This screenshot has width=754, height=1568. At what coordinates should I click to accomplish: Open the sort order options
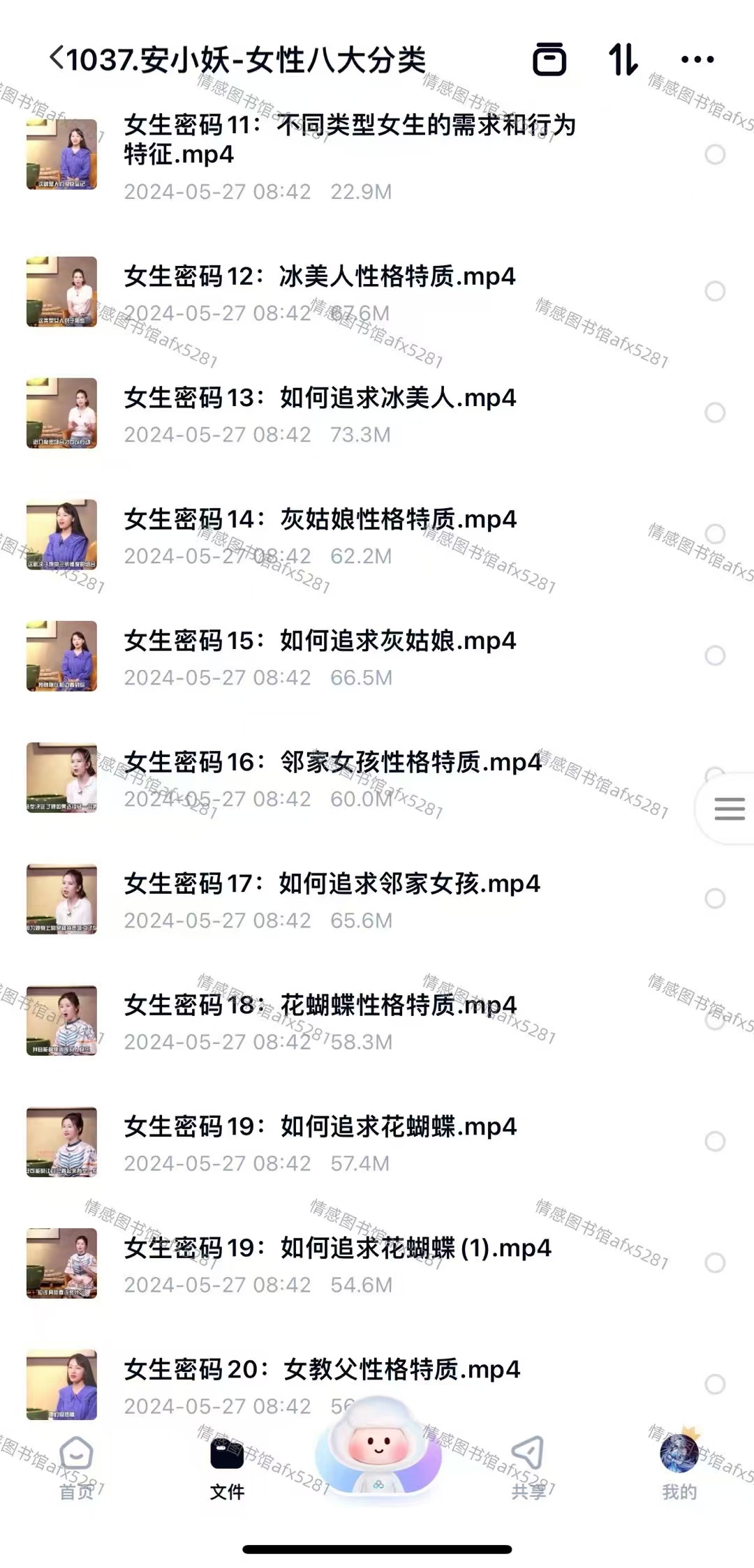pos(623,59)
